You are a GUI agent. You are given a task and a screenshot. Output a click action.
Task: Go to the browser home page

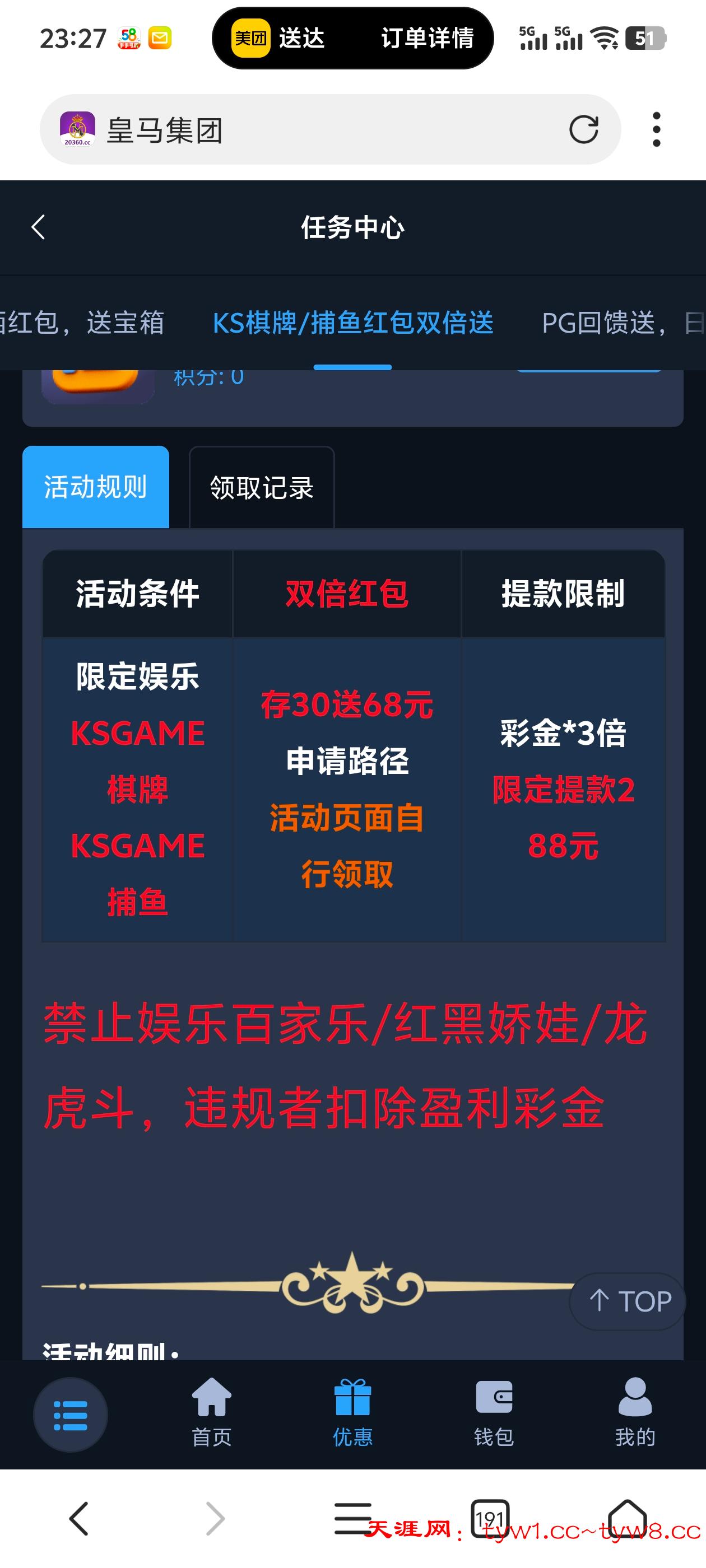point(628,1518)
